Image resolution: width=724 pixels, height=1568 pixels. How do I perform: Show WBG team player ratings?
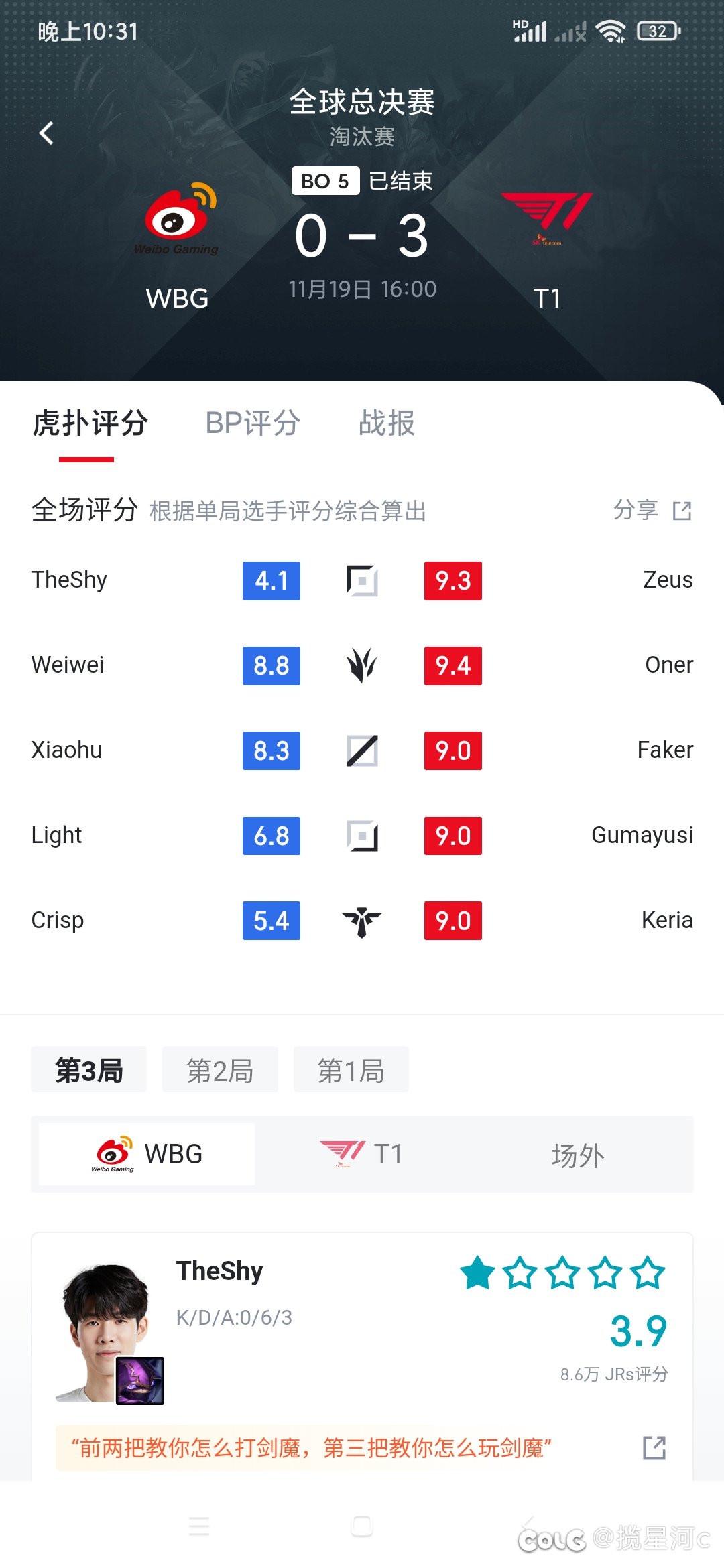[x=147, y=1154]
